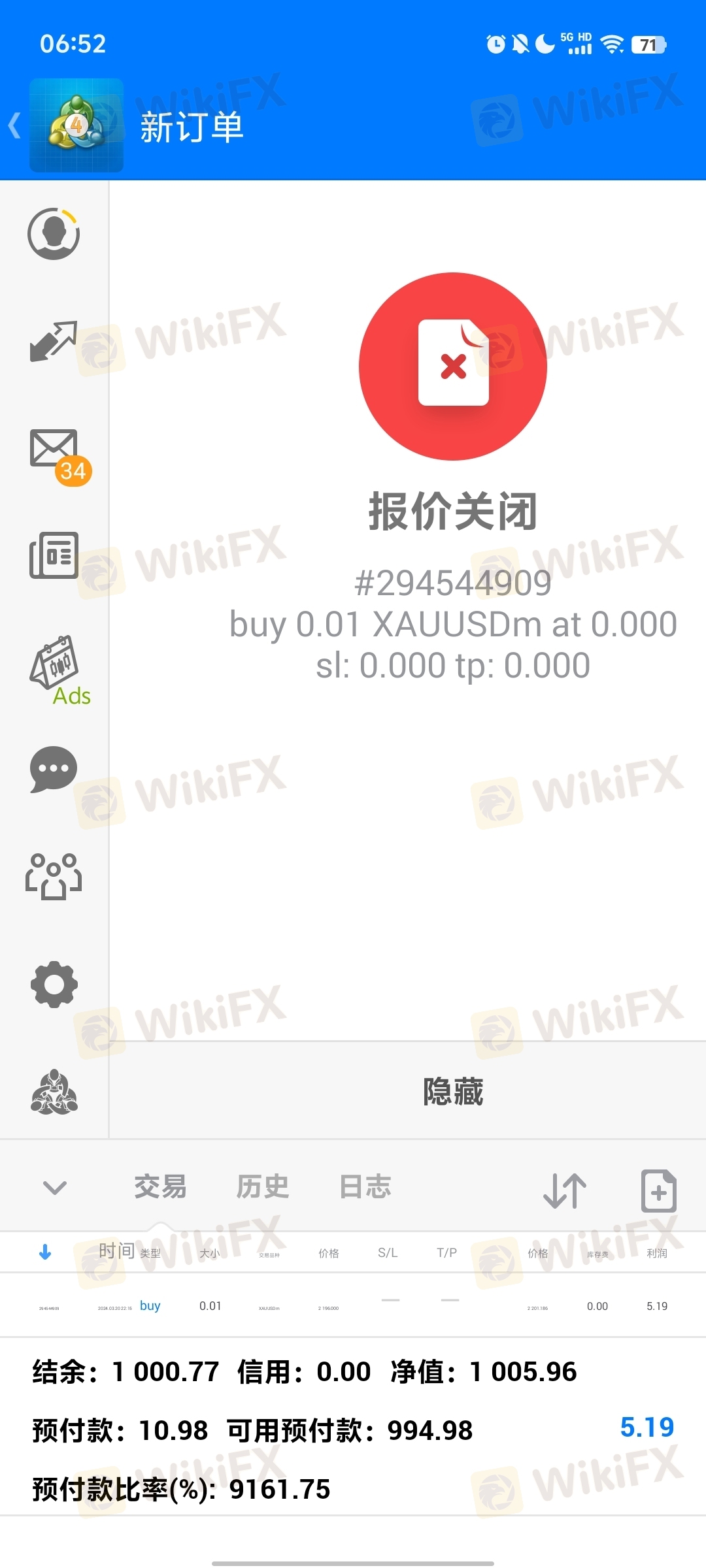The height and width of the screenshot is (1568, 706).
Task: Open the settings gear
Action: [x=54, y=984]
